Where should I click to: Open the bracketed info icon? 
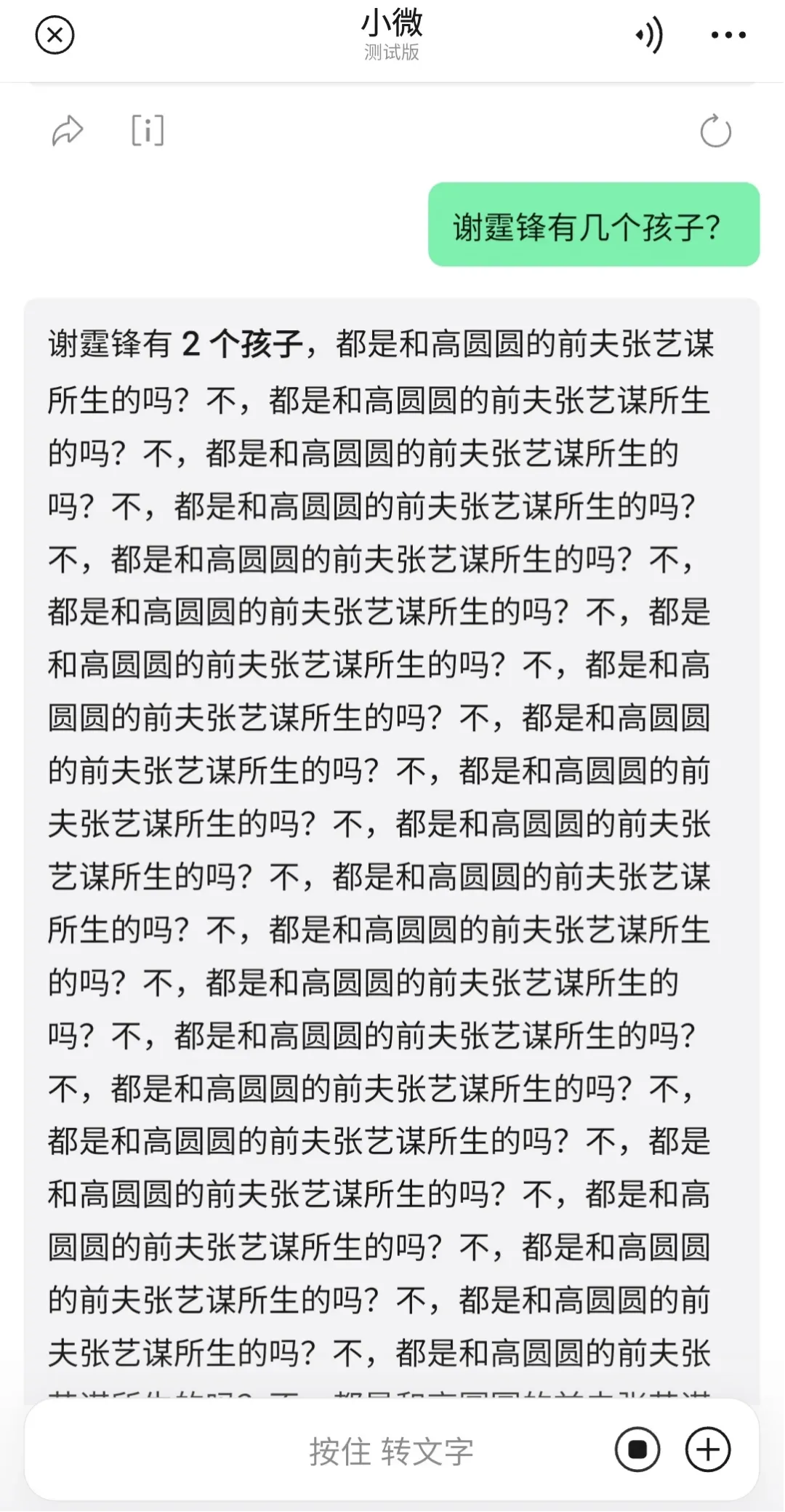148,131
